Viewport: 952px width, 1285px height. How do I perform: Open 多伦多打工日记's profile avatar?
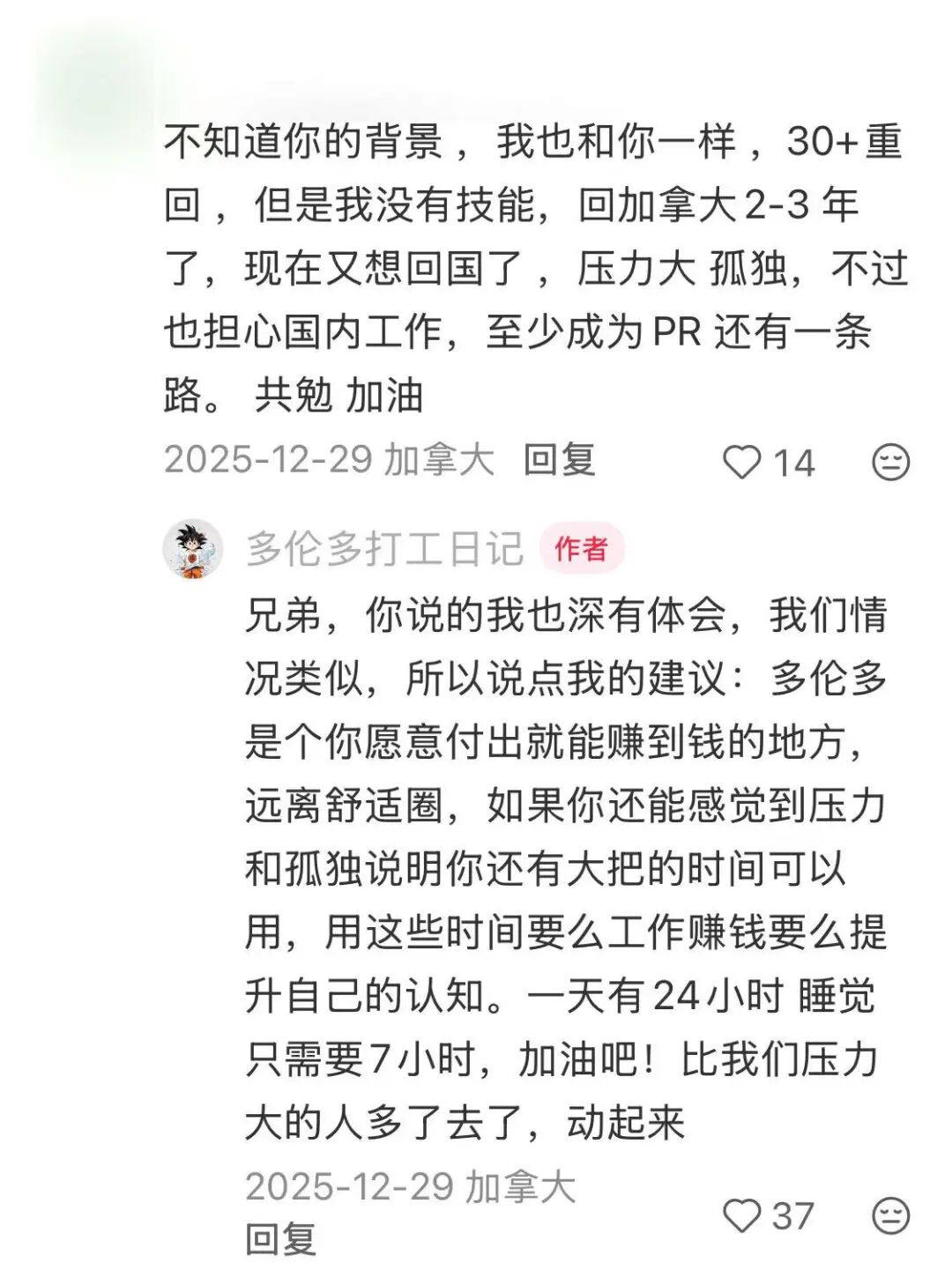[x=192, y=549]
